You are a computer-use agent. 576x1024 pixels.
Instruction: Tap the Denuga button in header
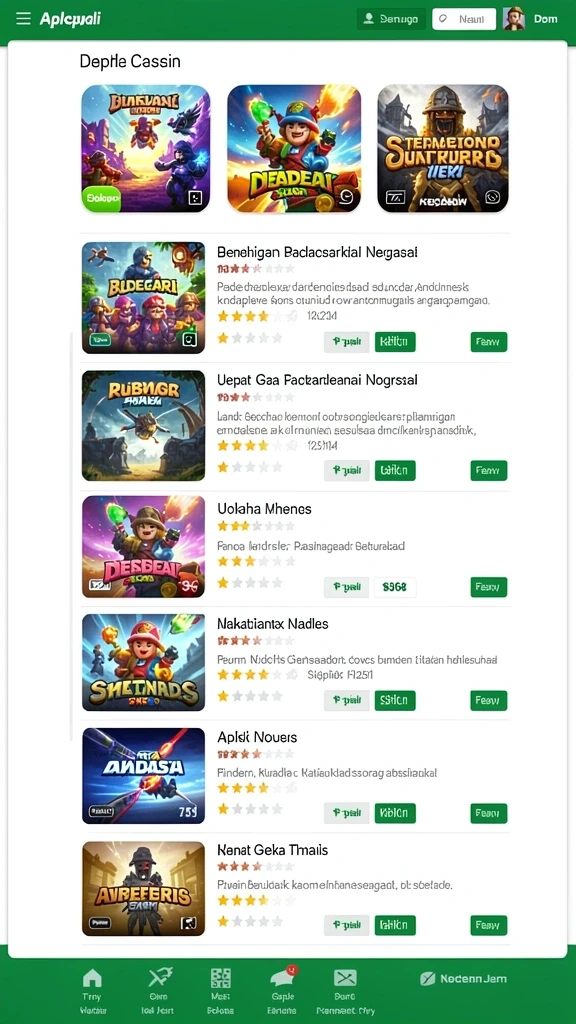[391, 19]
